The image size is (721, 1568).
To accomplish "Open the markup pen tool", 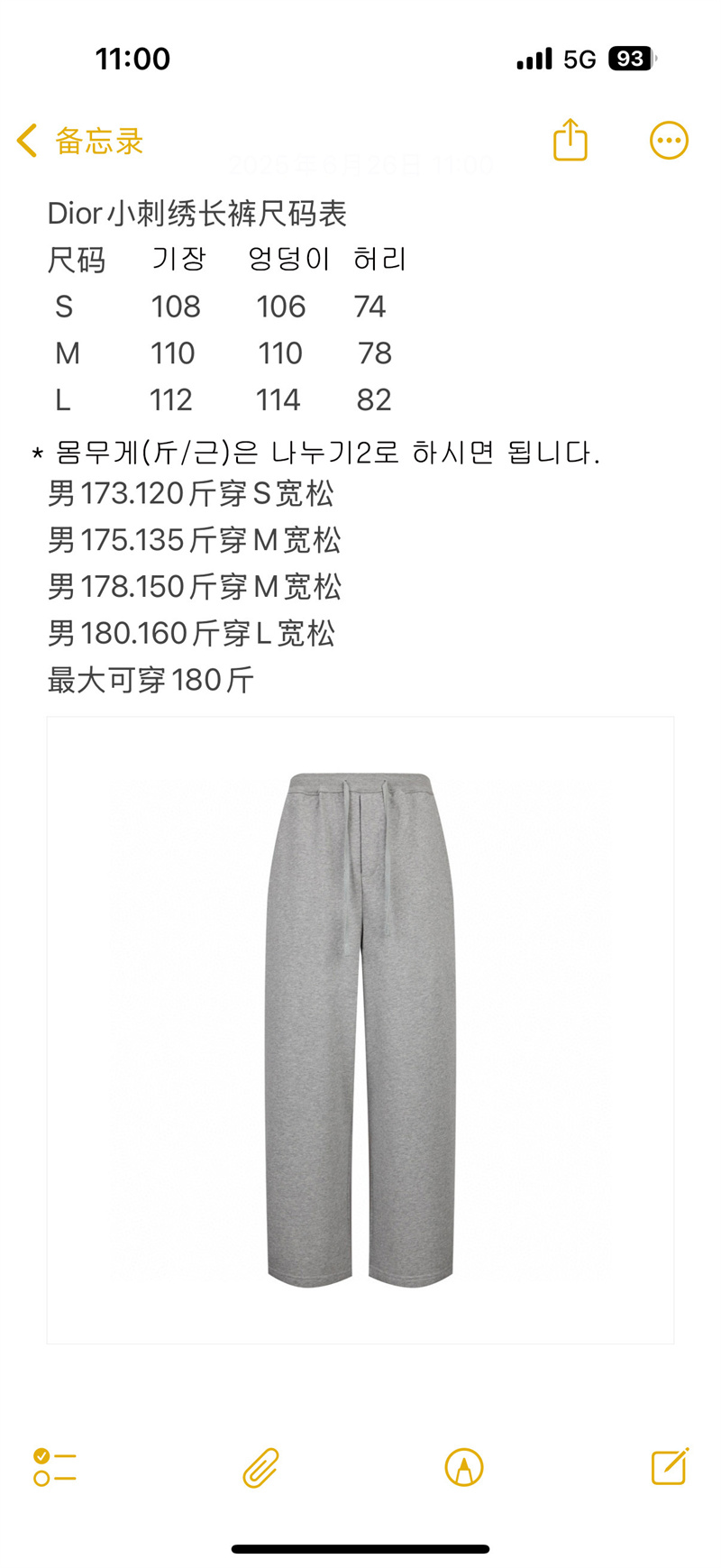I will pos(464,1467).
